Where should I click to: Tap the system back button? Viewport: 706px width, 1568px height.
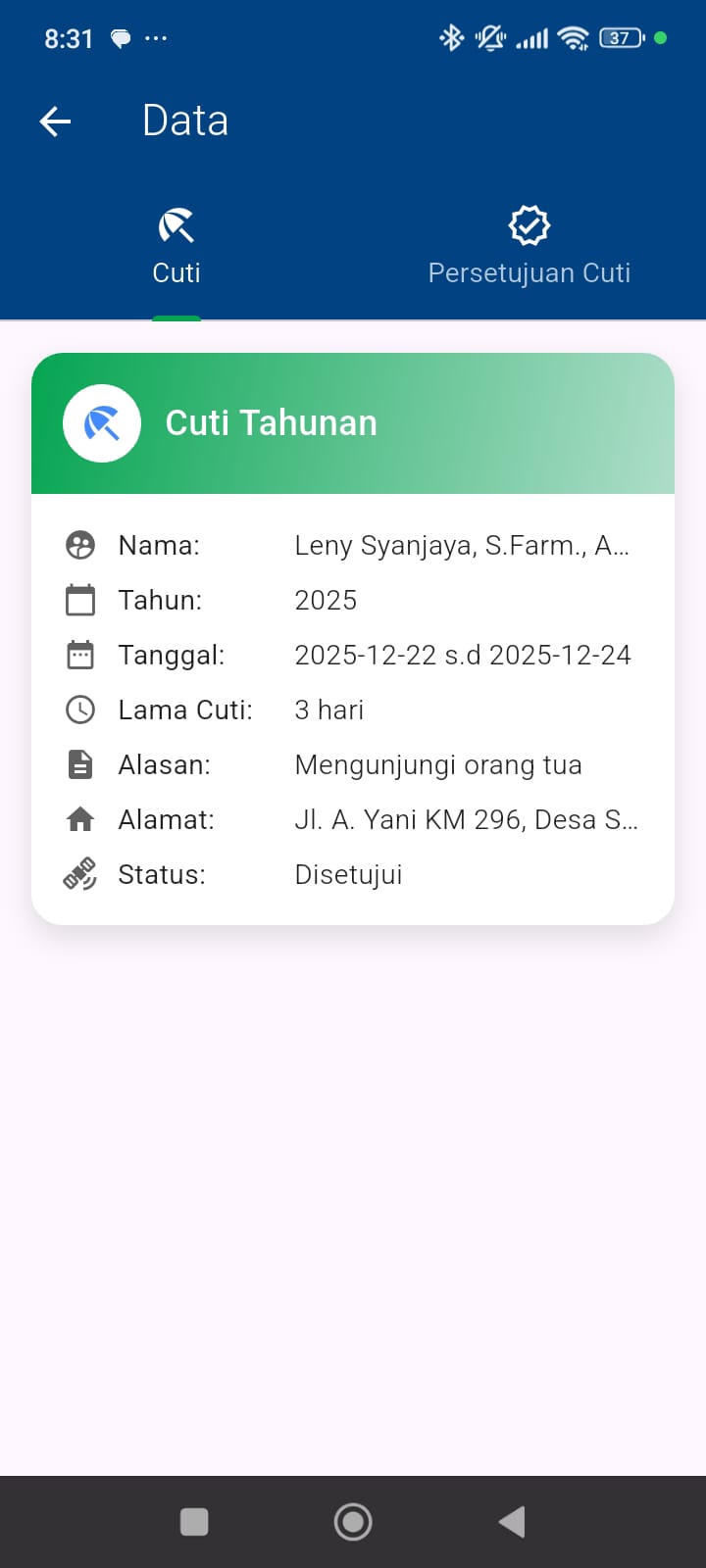pyautogui.click(x=512, y=1522)
